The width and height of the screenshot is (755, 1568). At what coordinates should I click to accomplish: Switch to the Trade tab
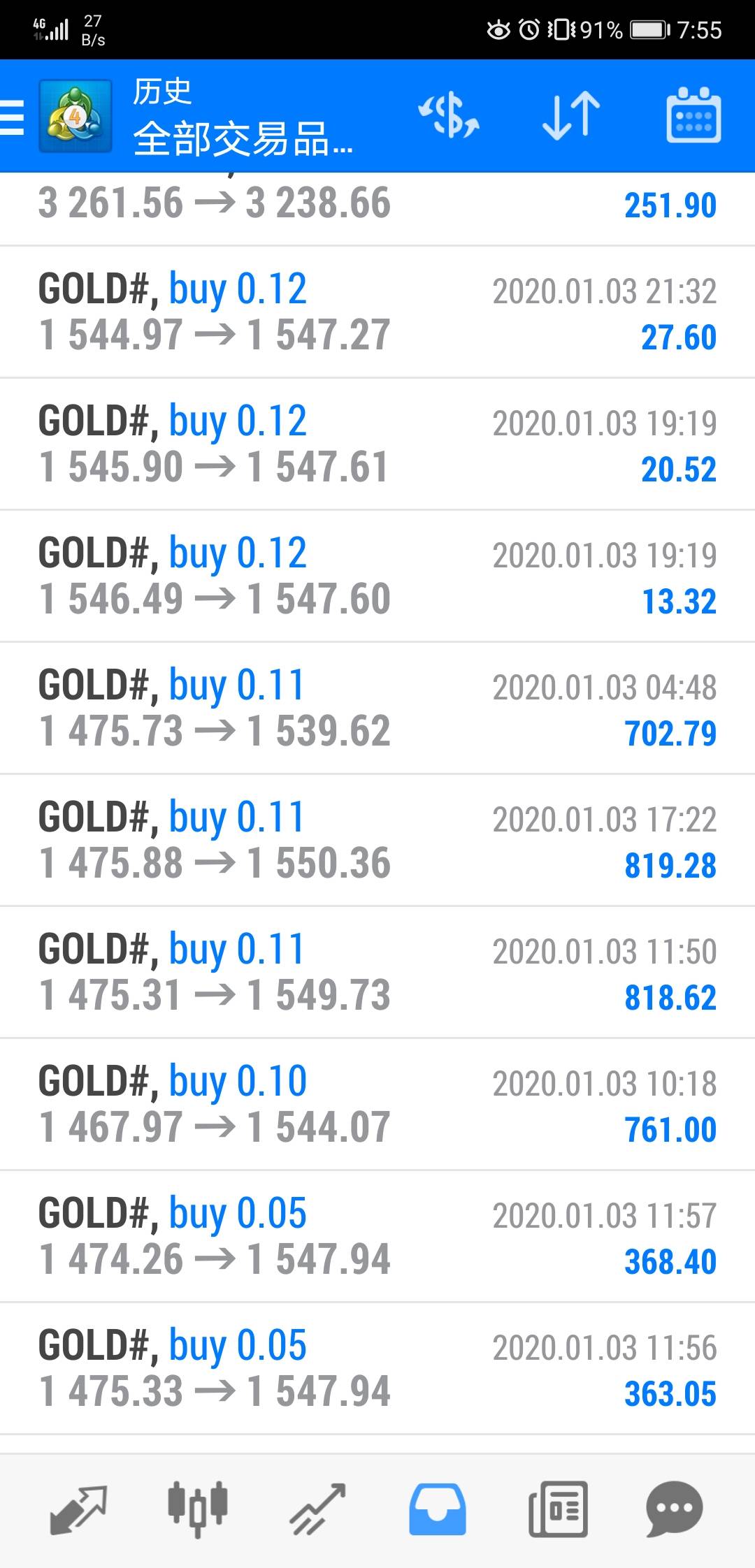(x=318, y=1509)
